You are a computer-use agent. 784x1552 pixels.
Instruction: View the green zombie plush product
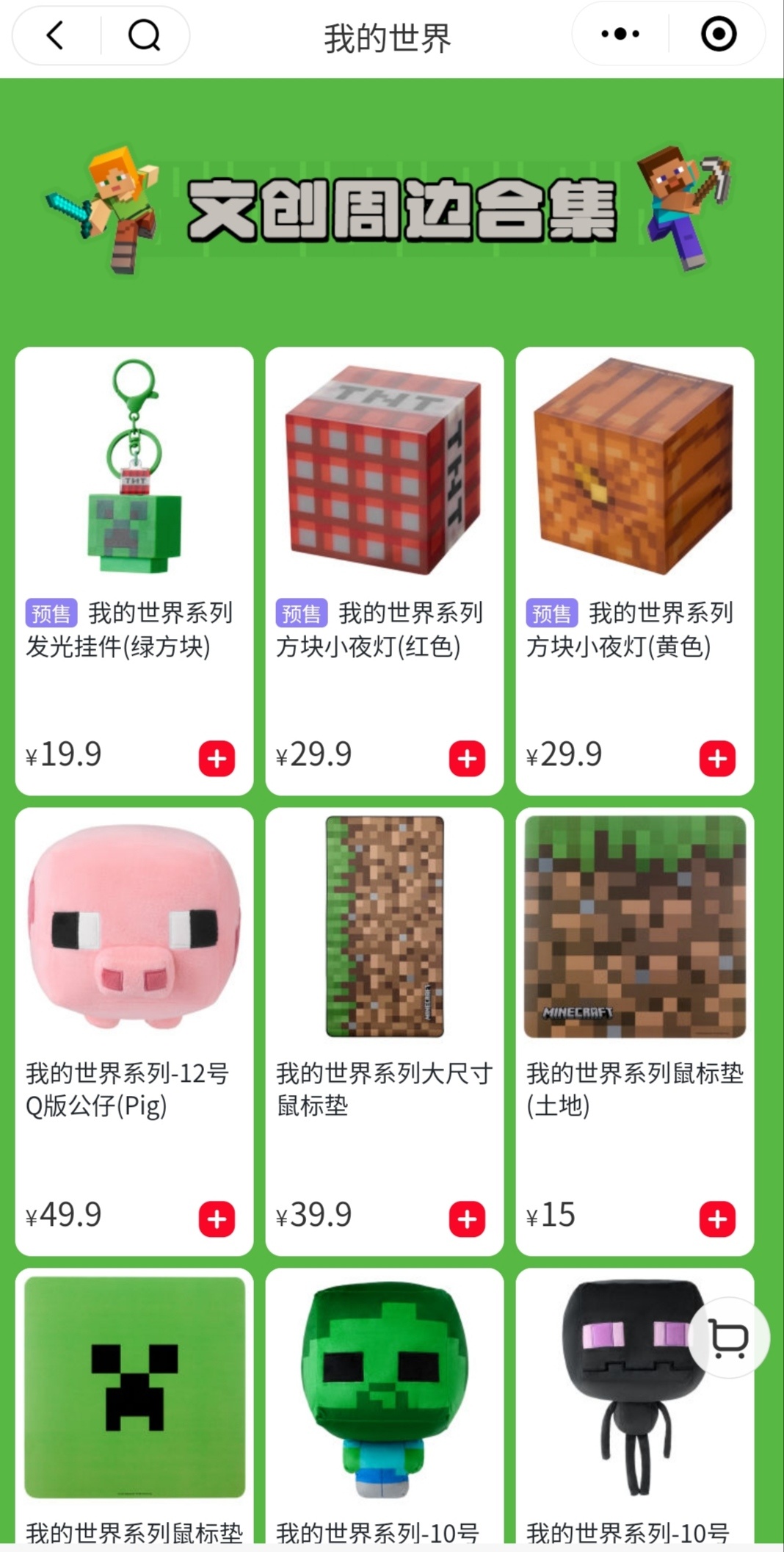pos(384,1388)
